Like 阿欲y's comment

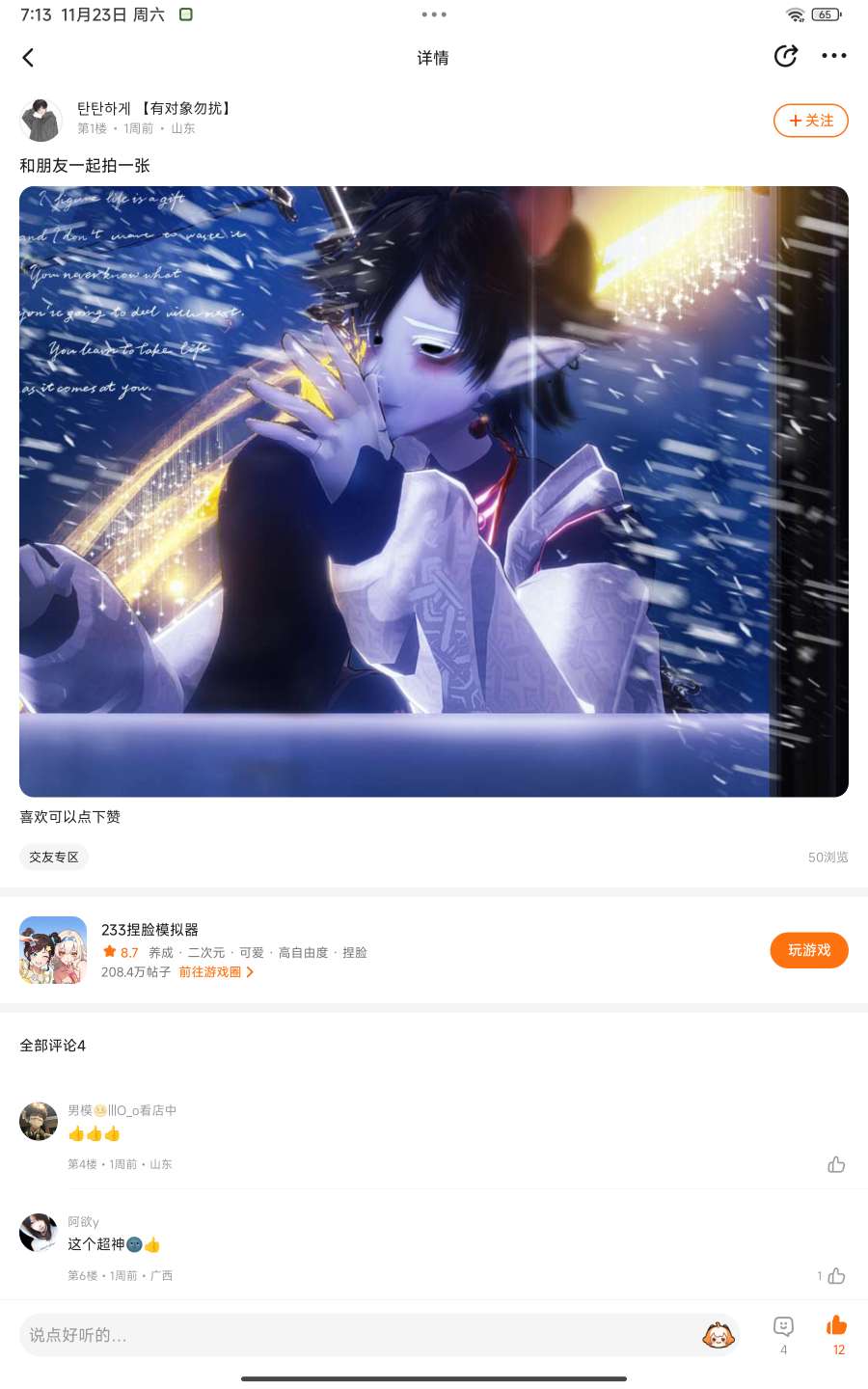(x=836, y=1275)
